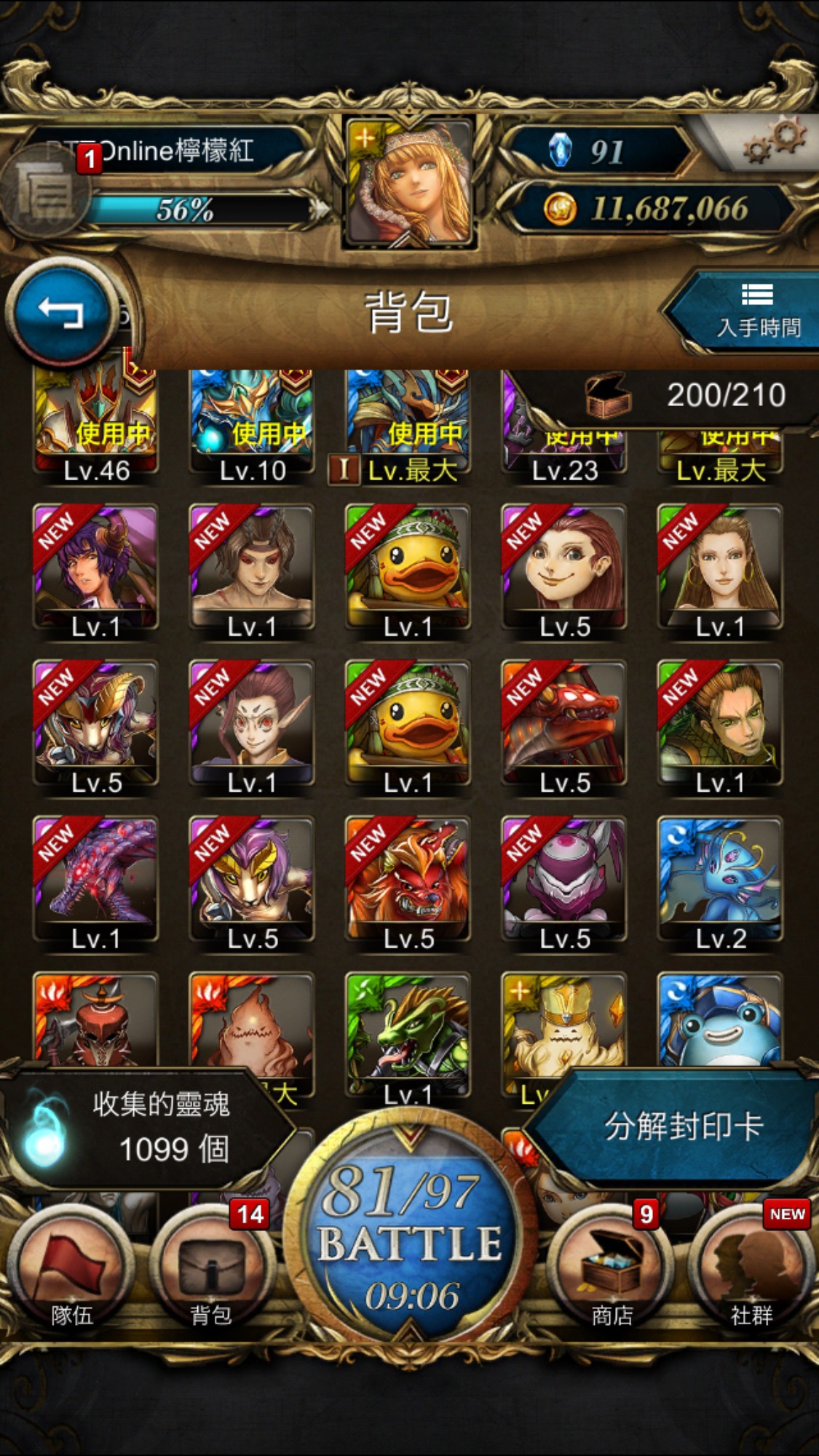Select the smiling red-haired Lv.5 card

pyautogui.click(x=564, y=572)
